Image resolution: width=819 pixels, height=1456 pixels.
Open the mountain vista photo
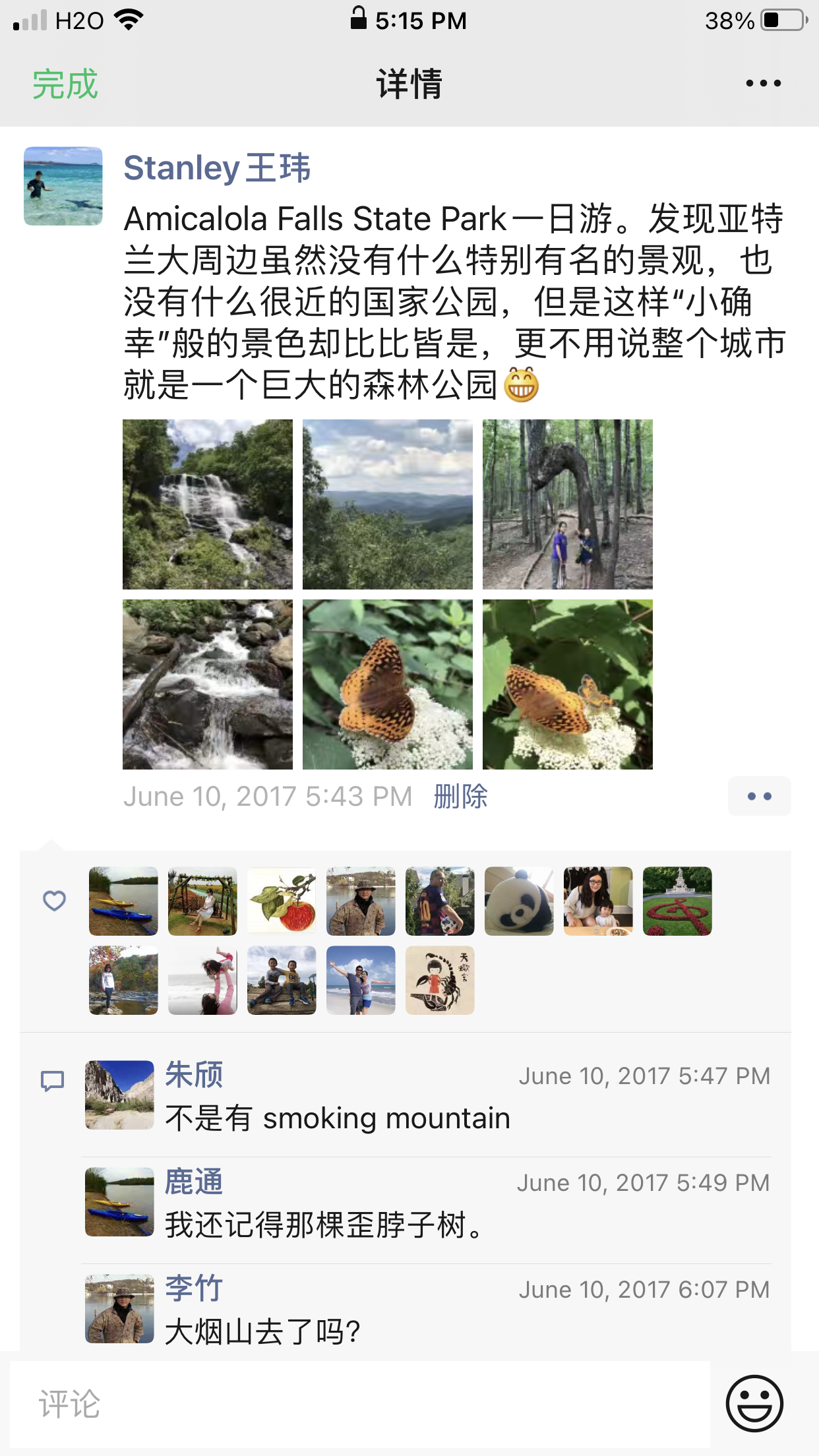tap(388, 504)
